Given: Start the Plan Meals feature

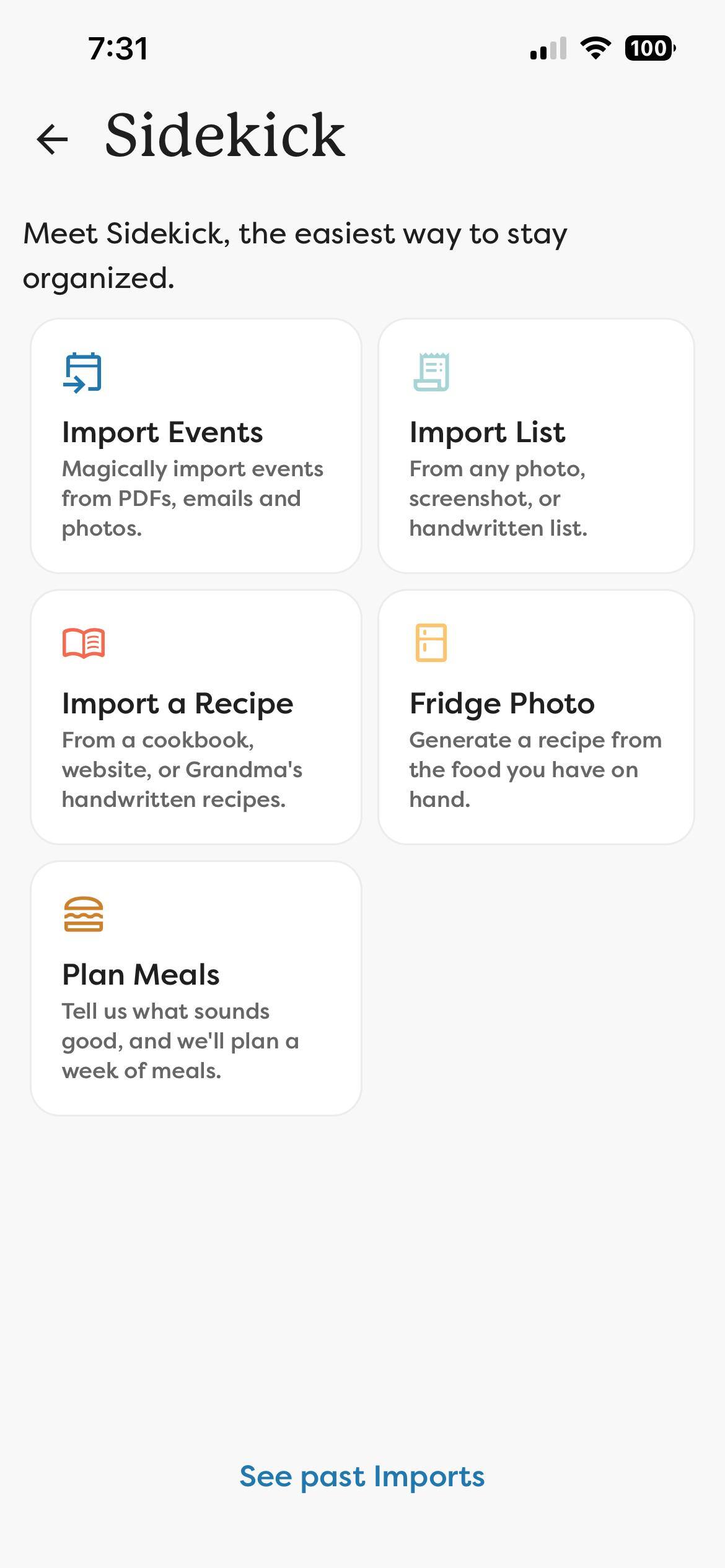Looking at the screenshot, I should (196, 988).
